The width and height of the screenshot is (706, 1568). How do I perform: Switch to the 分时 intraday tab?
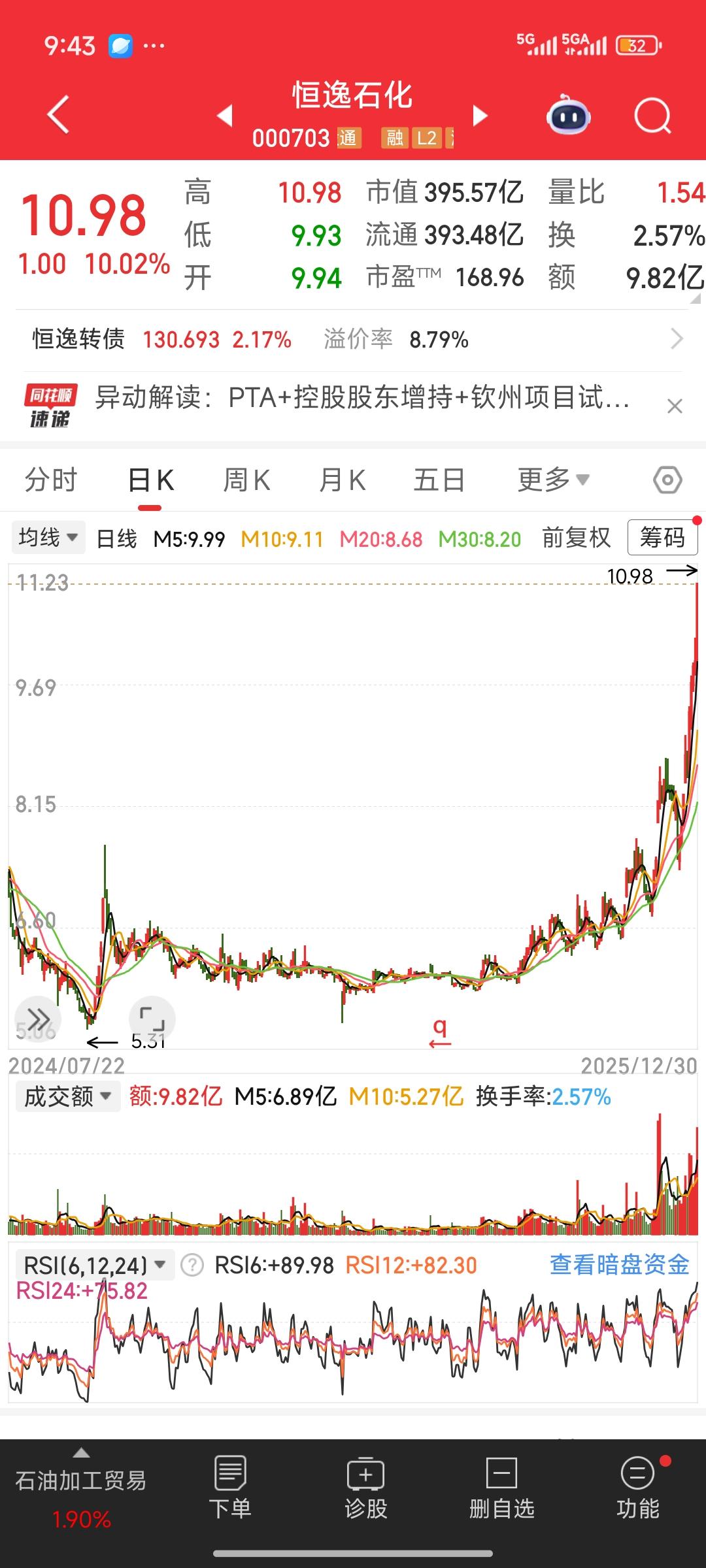tap(52, 479)
